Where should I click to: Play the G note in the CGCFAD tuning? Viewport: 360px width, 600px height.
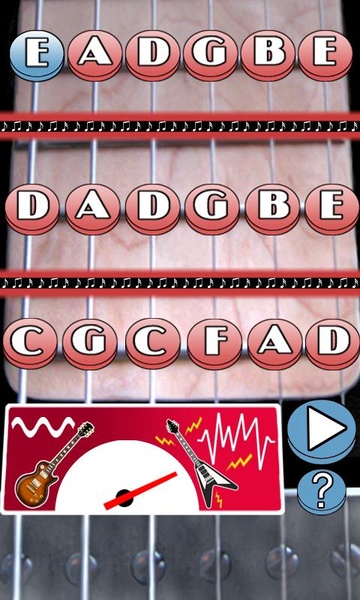[x=90, y=344]
